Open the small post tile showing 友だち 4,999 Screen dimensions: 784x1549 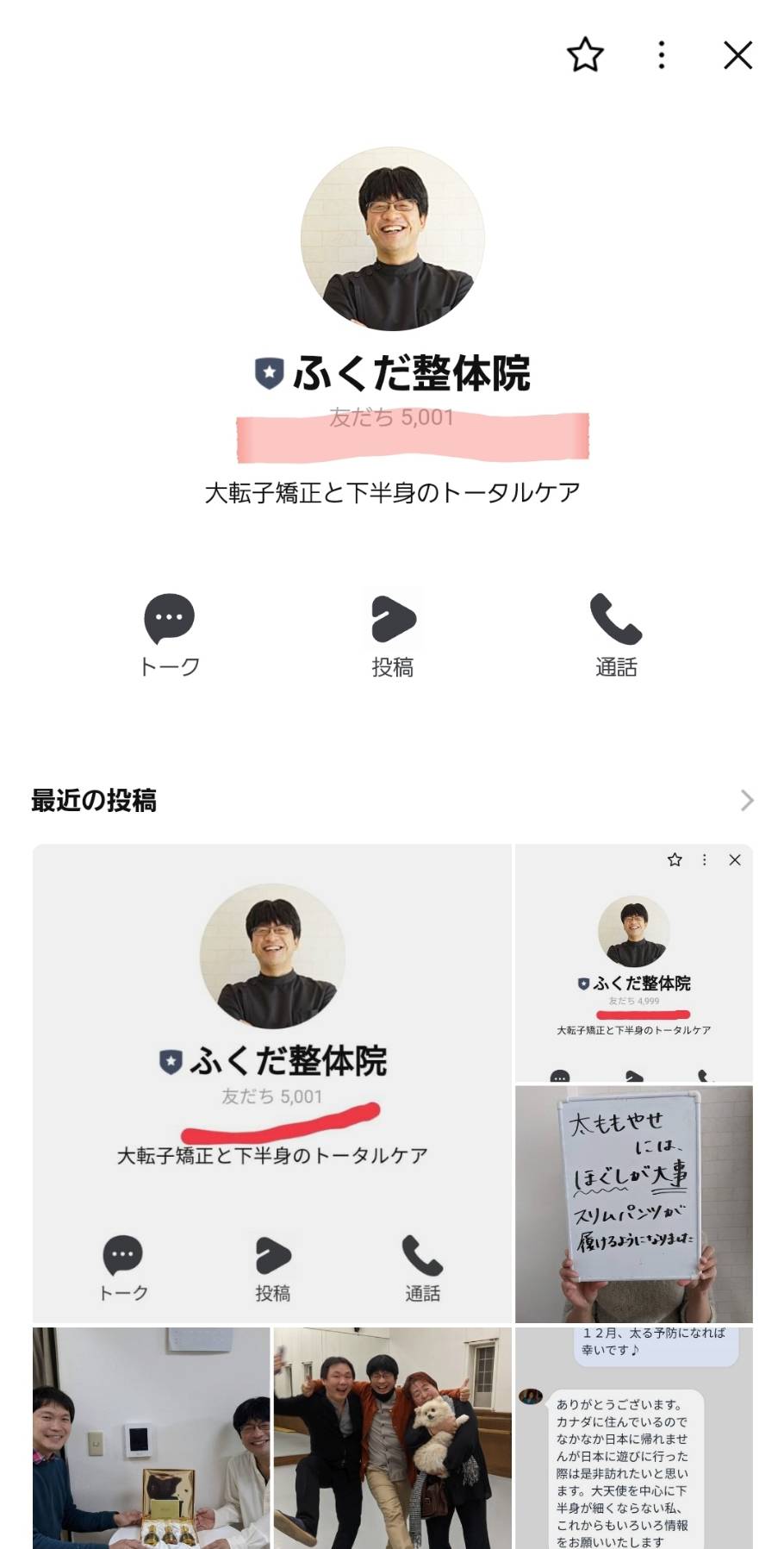(634, 963)
